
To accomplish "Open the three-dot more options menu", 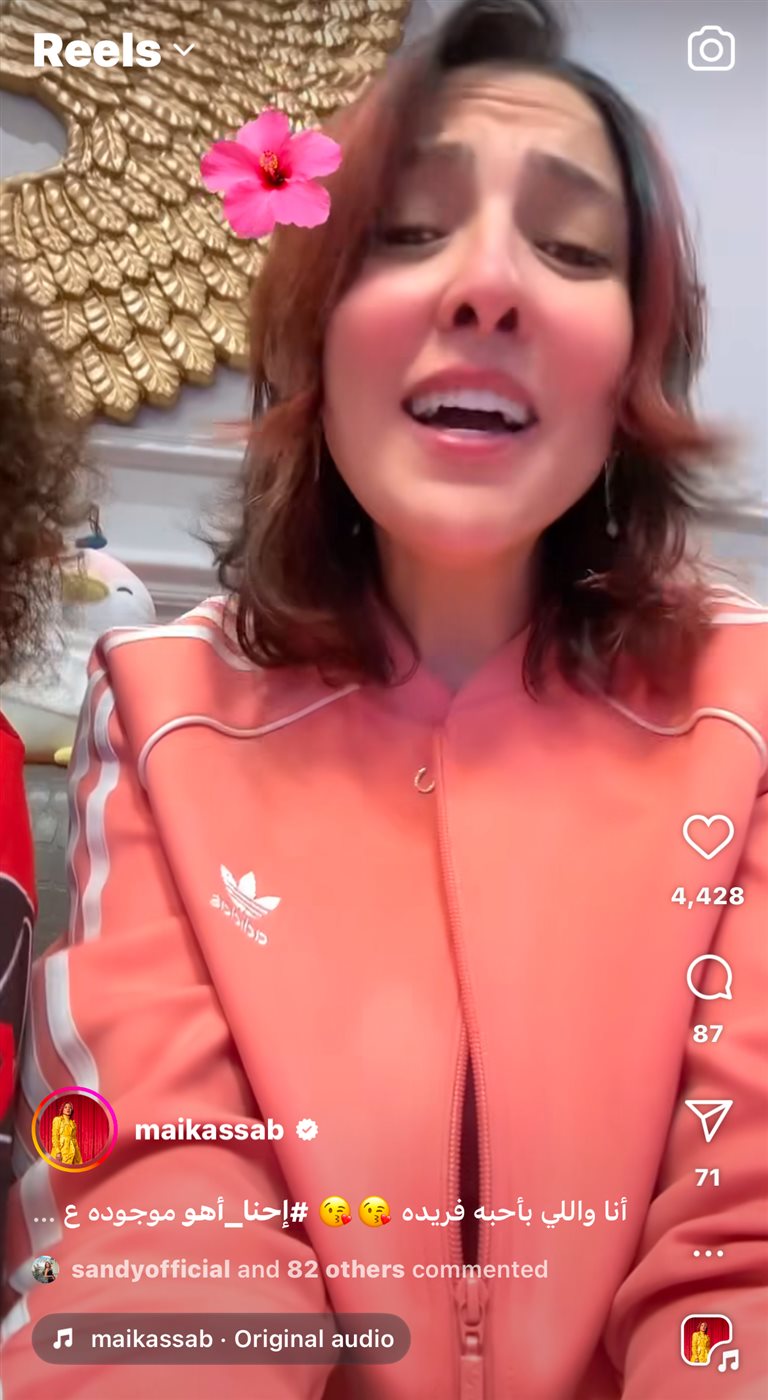I will (x=708, y=1253).
